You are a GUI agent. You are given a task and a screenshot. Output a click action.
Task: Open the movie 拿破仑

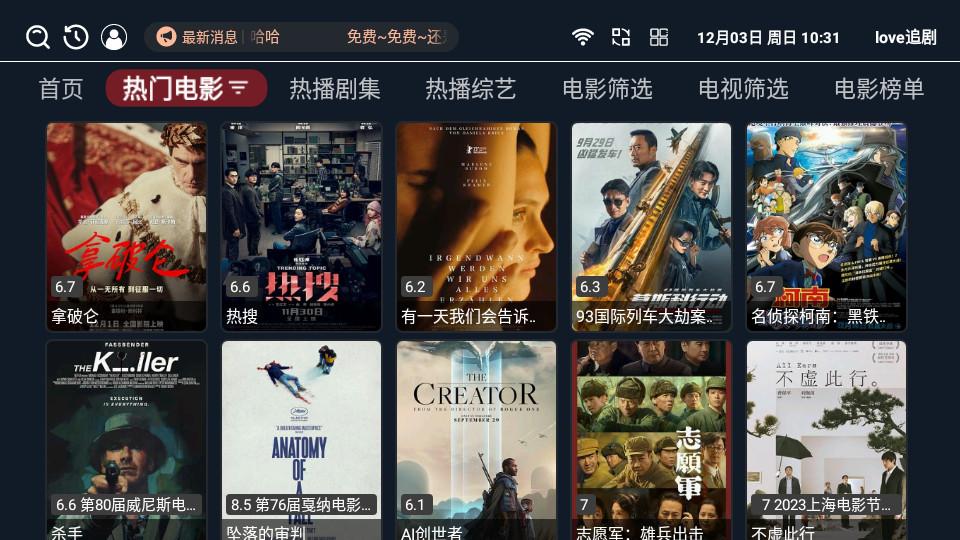tap(126, 226)
